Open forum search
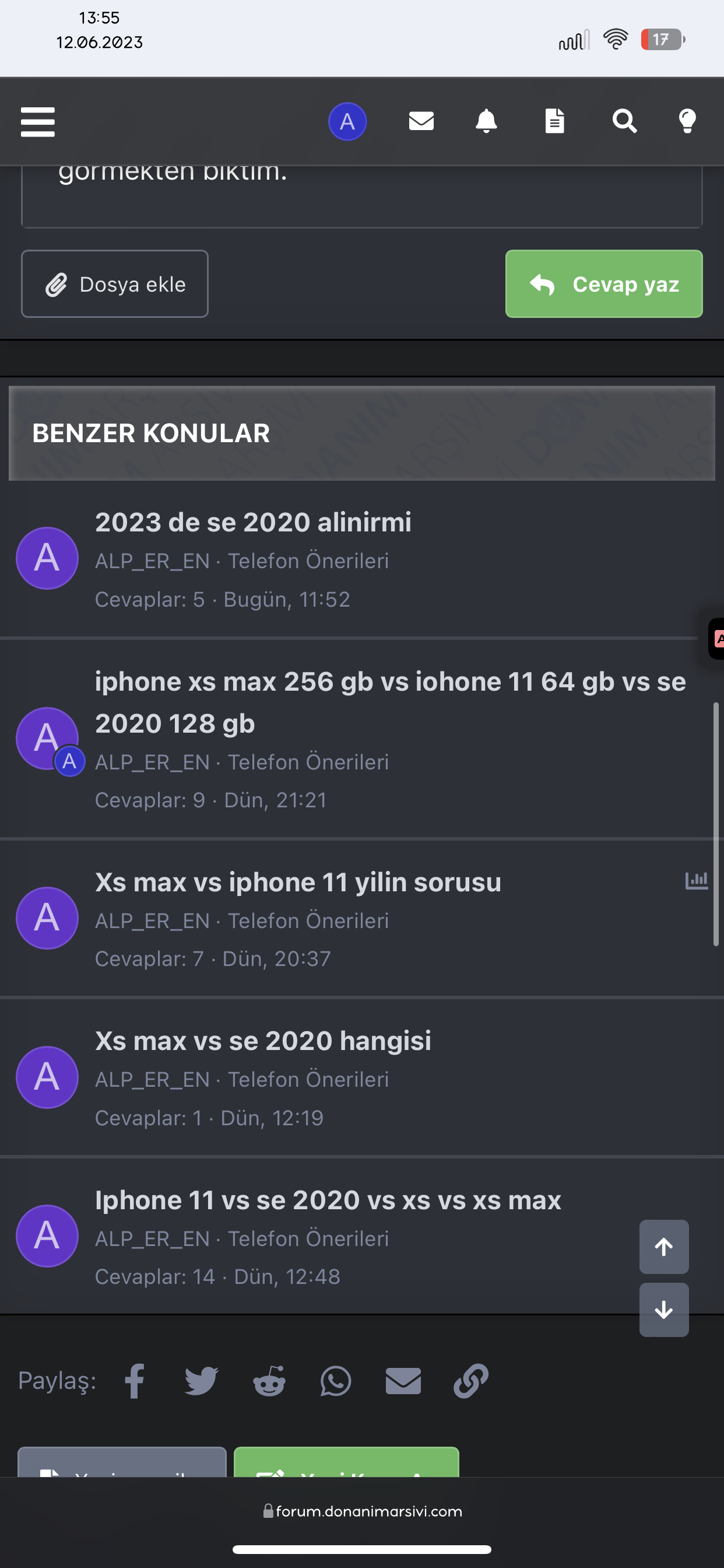 pos(624,121)
